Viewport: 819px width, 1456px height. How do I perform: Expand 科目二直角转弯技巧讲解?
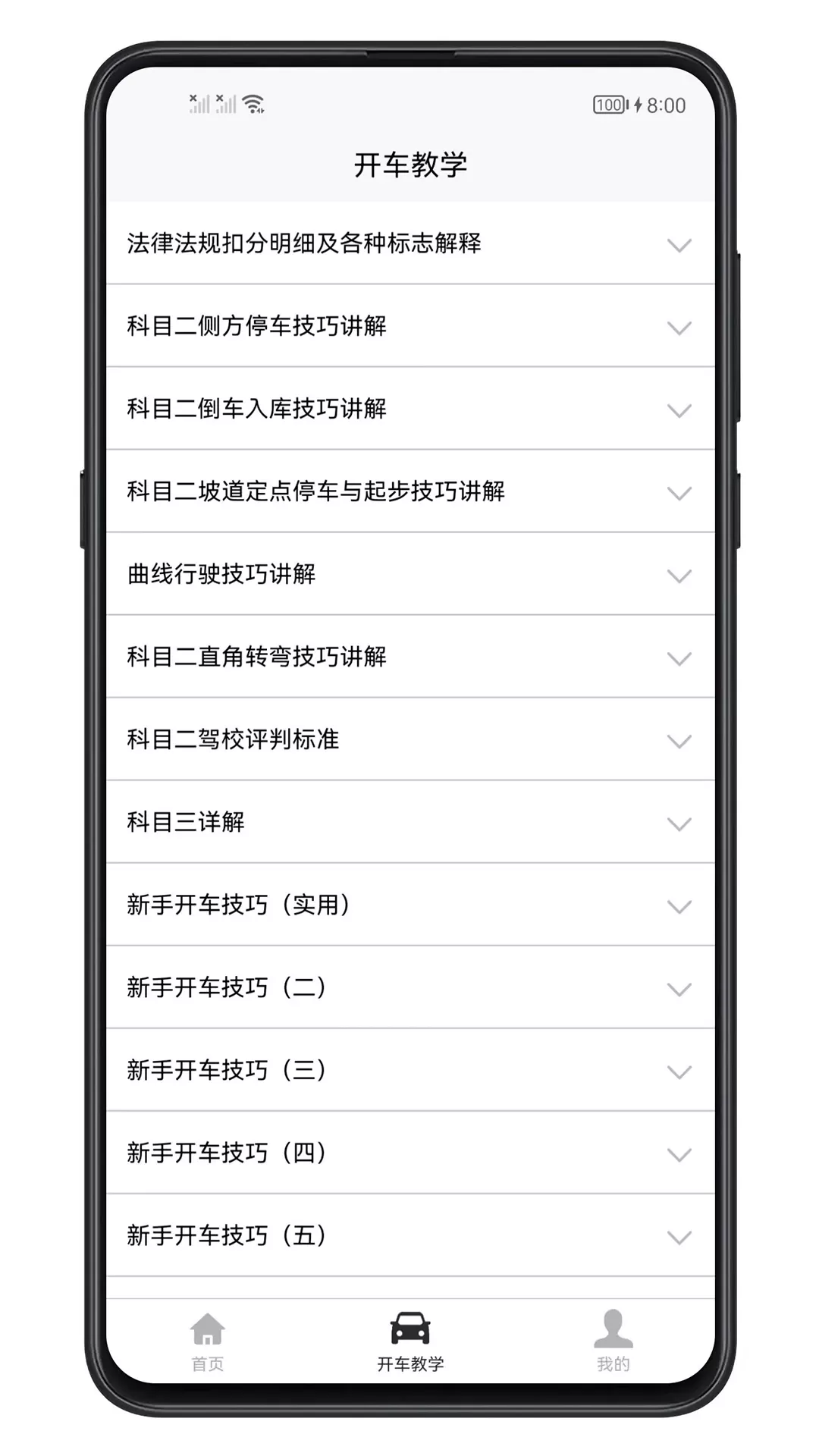click(410, 657)
